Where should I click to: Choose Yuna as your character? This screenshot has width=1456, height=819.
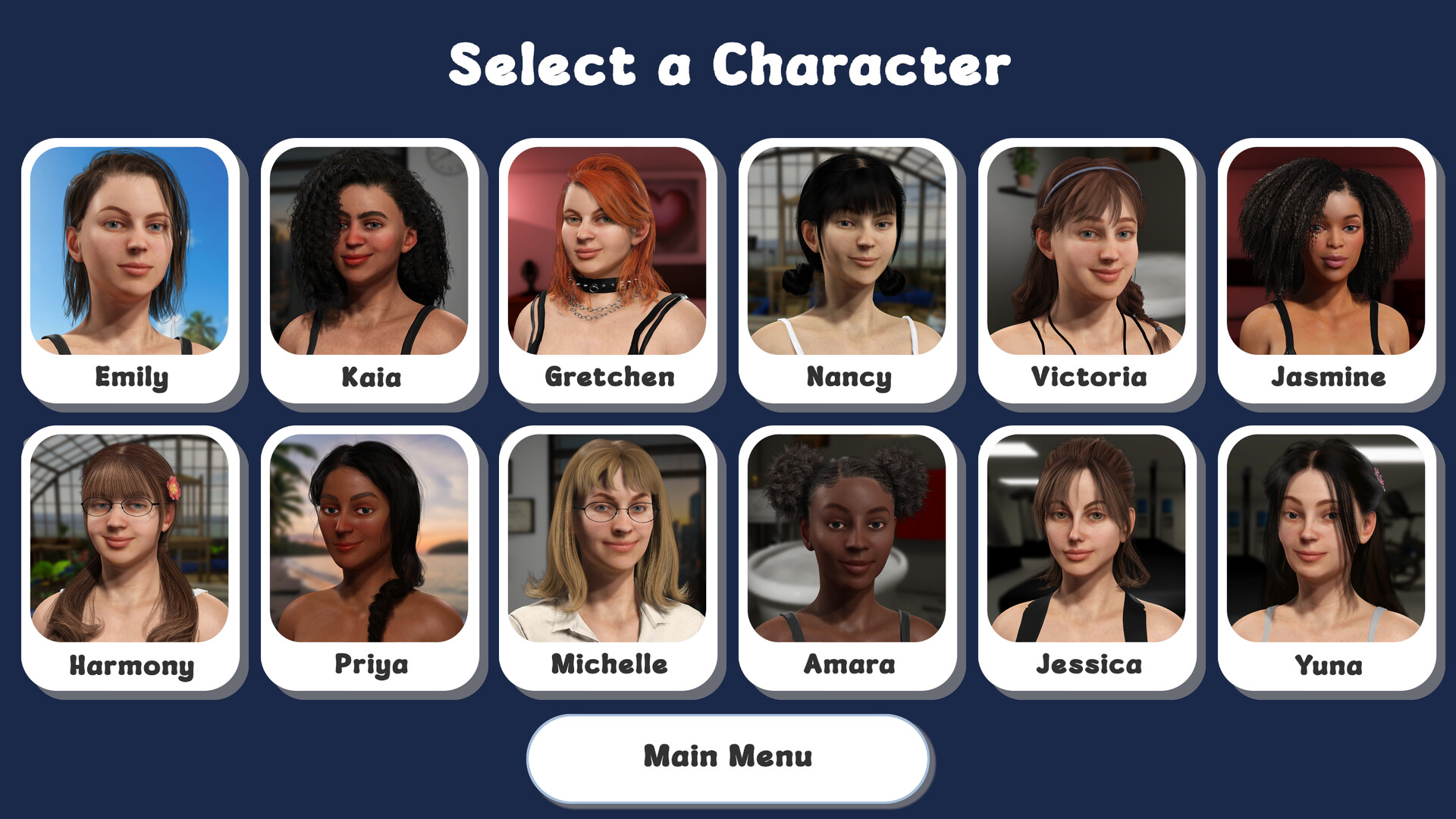click(x=1326, y=557)
